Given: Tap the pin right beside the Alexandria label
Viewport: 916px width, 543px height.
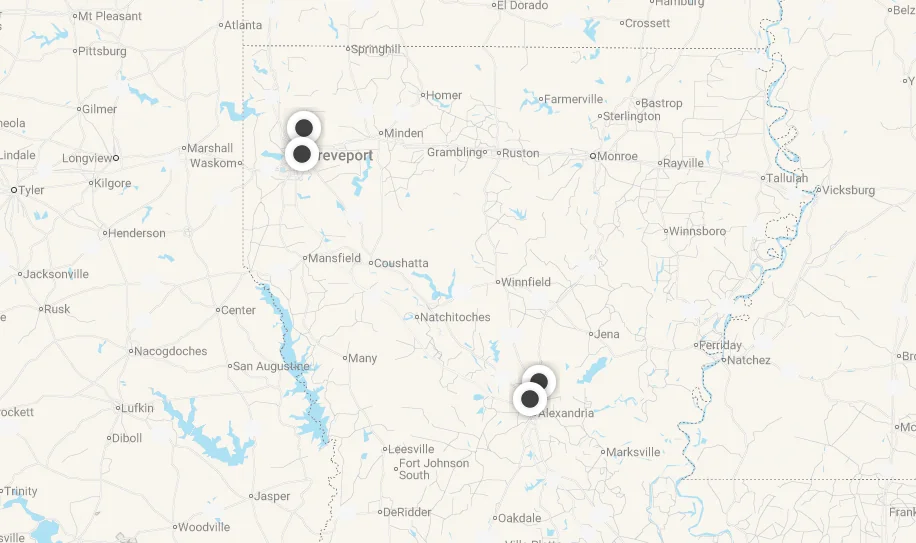Looking at the screenshot, I should click(x=530, y=399).
